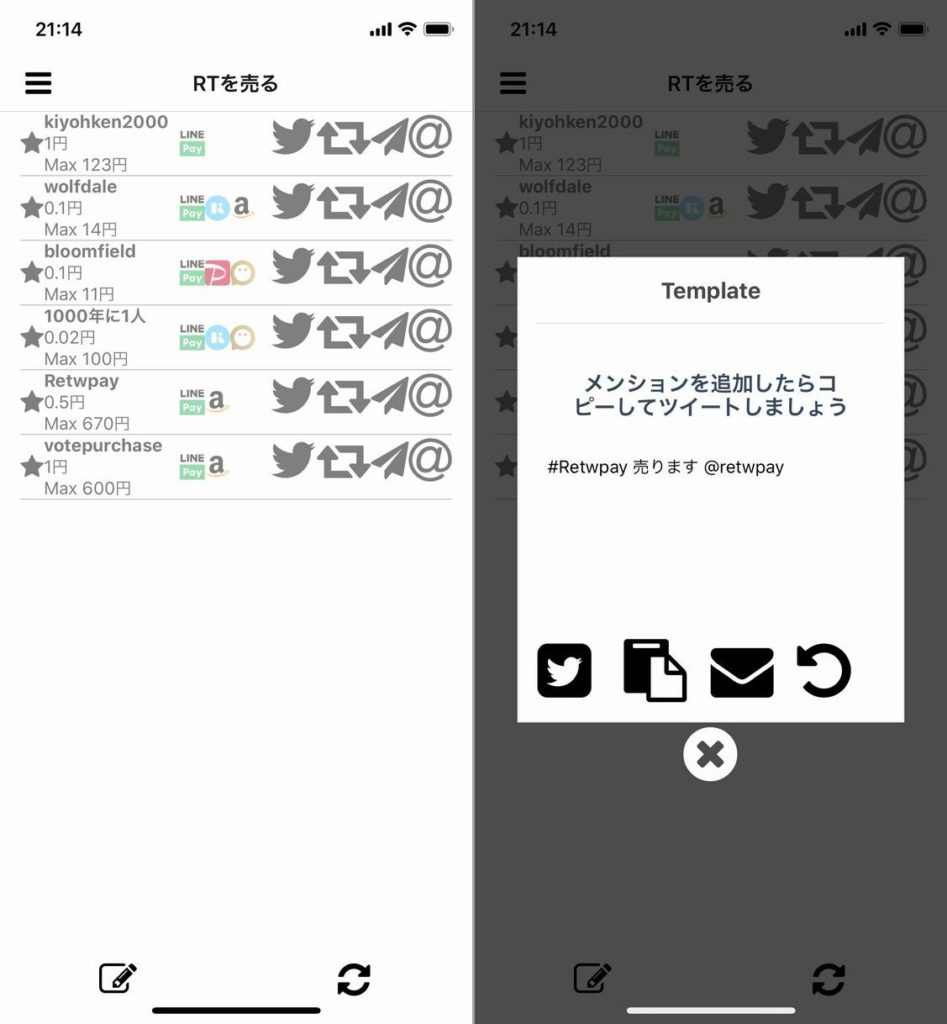
Task: Open the Twitter icon on the Retwpay row
Action: [x=292, y=396]
